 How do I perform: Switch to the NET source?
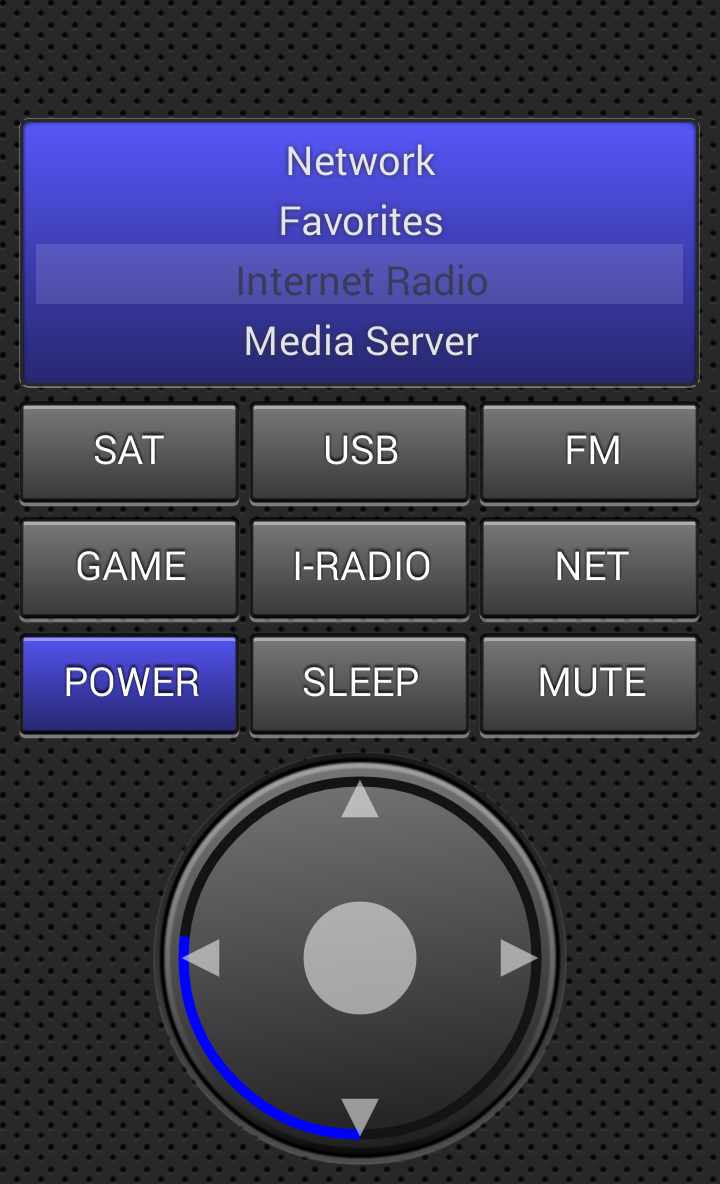[590, 568]
